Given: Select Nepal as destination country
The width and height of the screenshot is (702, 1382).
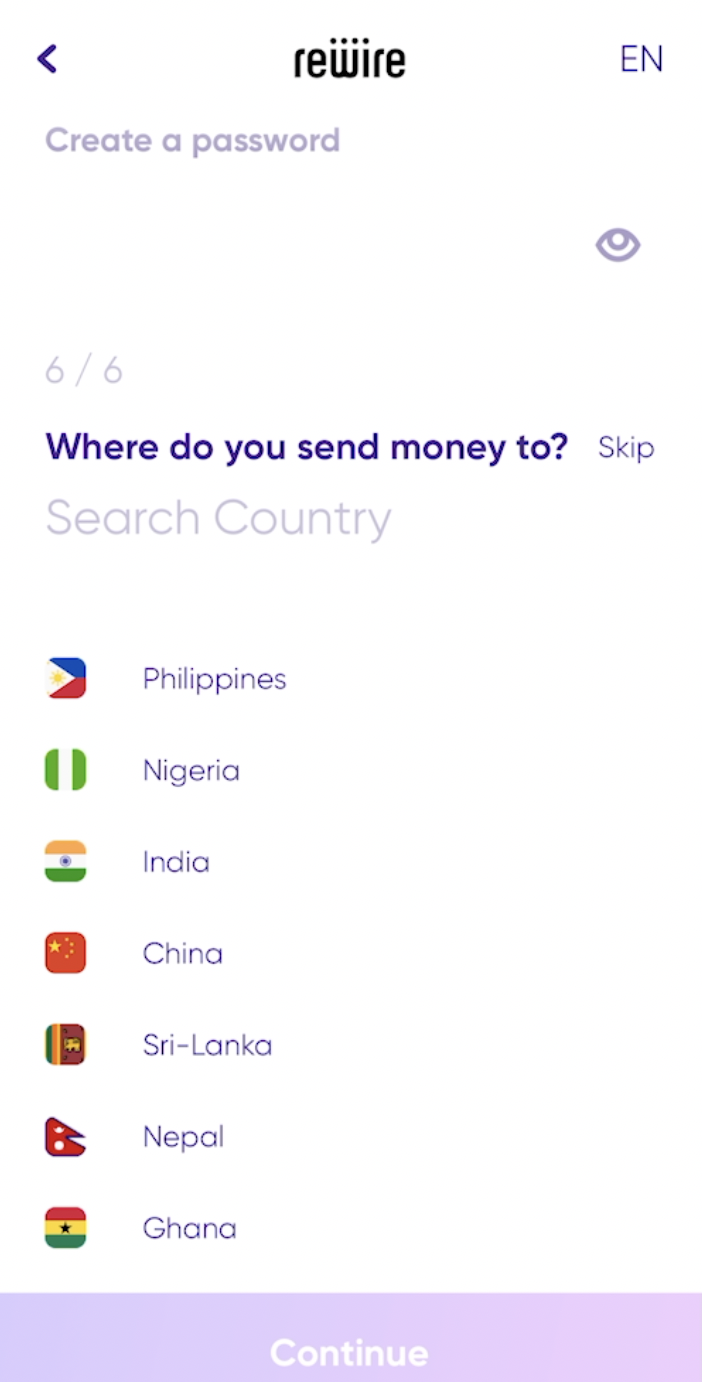Looking at the screenshot, I should 183,1137.
